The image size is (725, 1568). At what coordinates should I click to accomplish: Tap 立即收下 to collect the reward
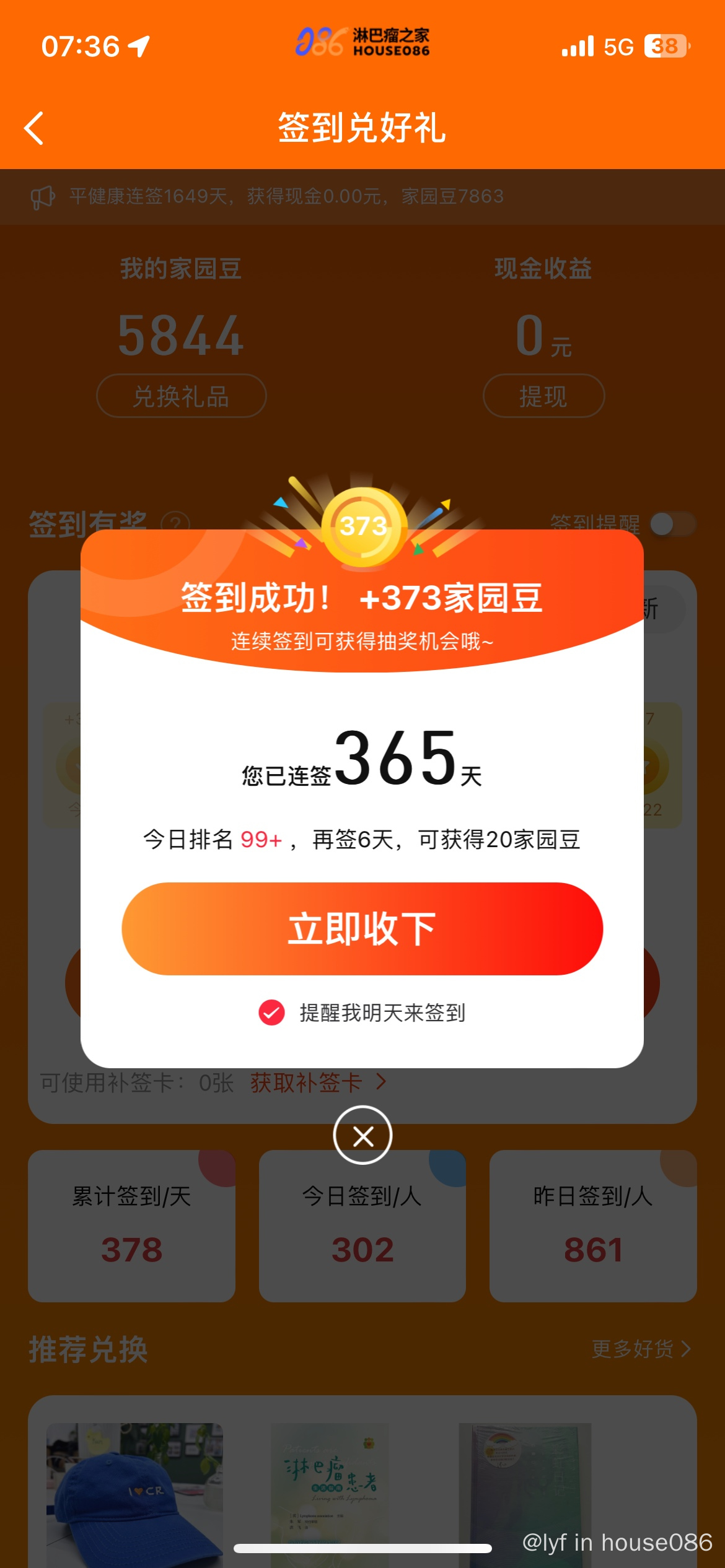(362, 928)
